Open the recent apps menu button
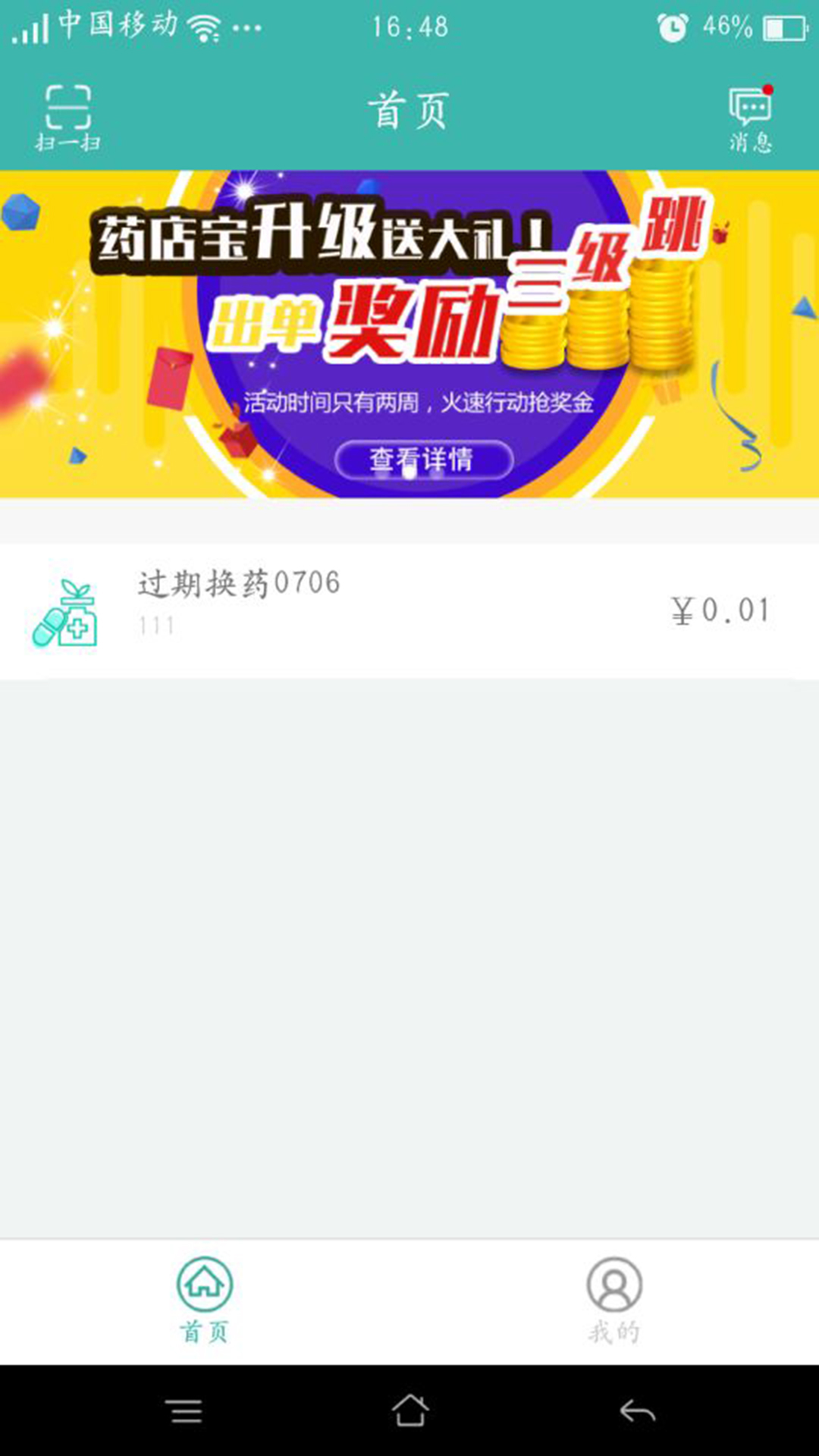 pos(186,1411)
